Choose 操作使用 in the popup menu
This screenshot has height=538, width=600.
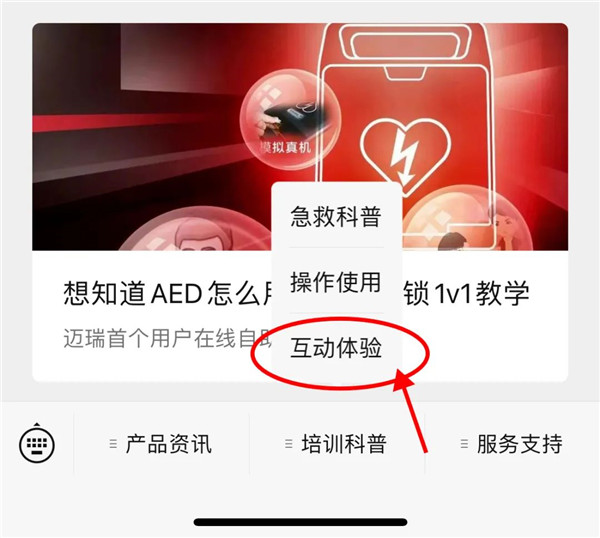pos(336,282)
